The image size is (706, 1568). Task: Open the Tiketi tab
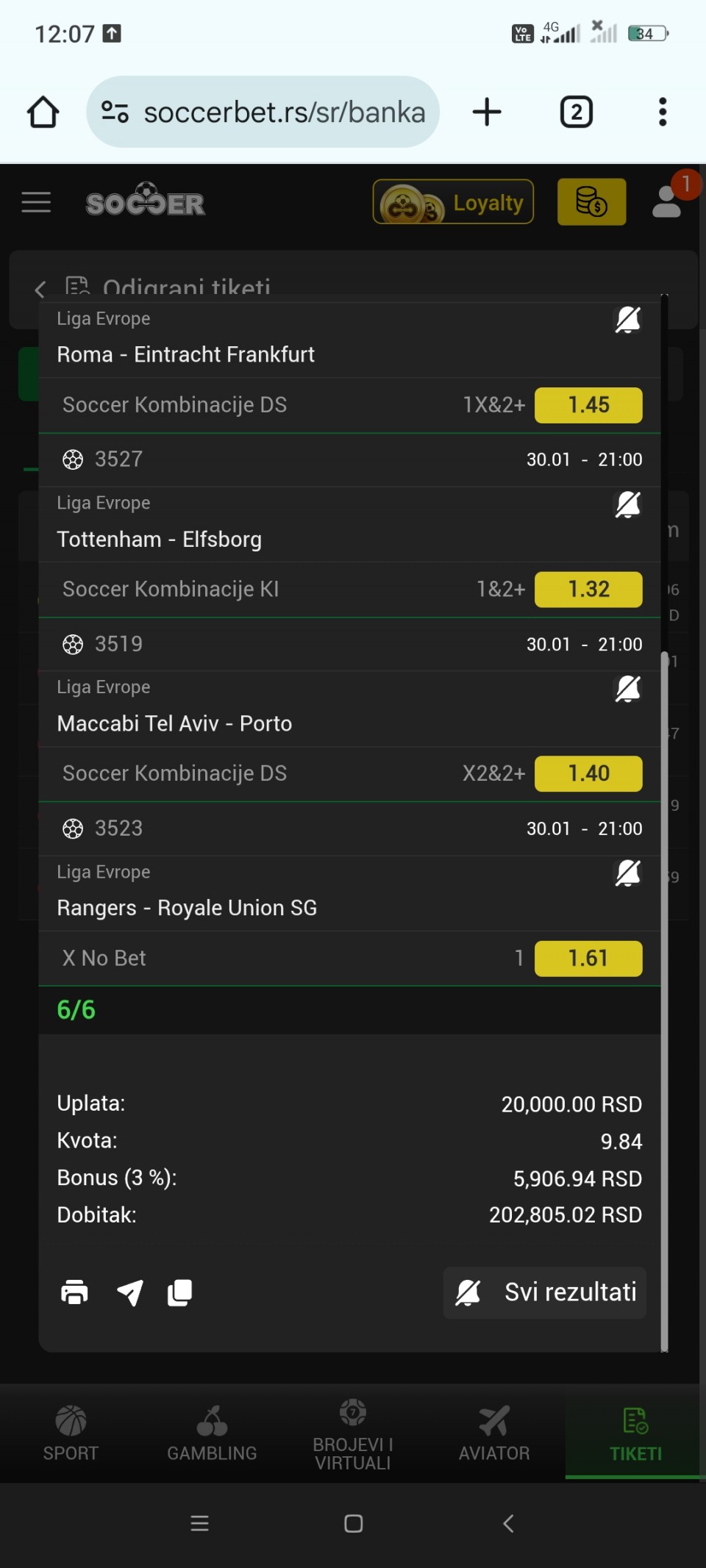(635, 1433)
